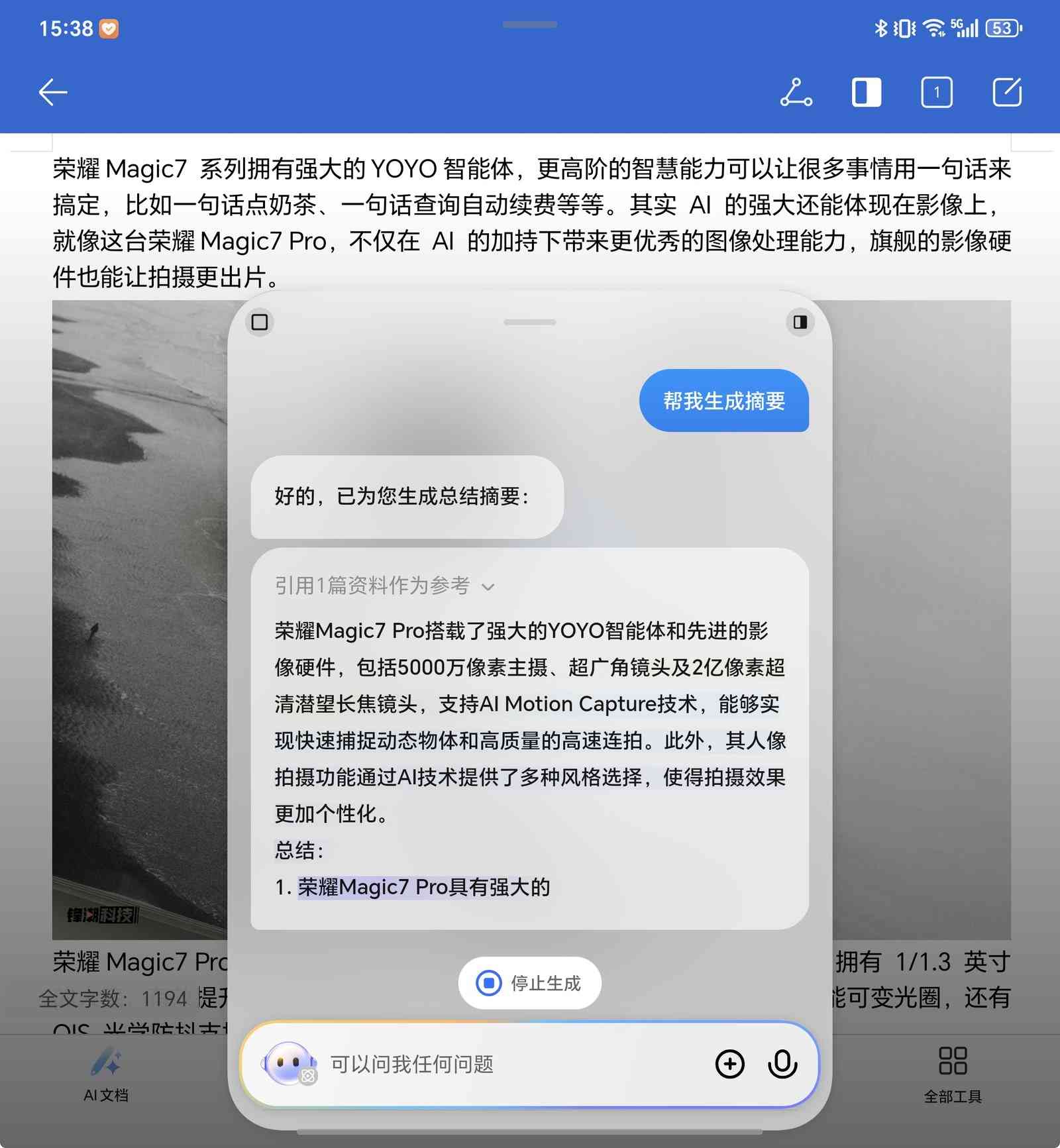Tap the back arrow in the top bar
The height and width of the screenshot is (1148, 1060).
(x=53, y=92)
